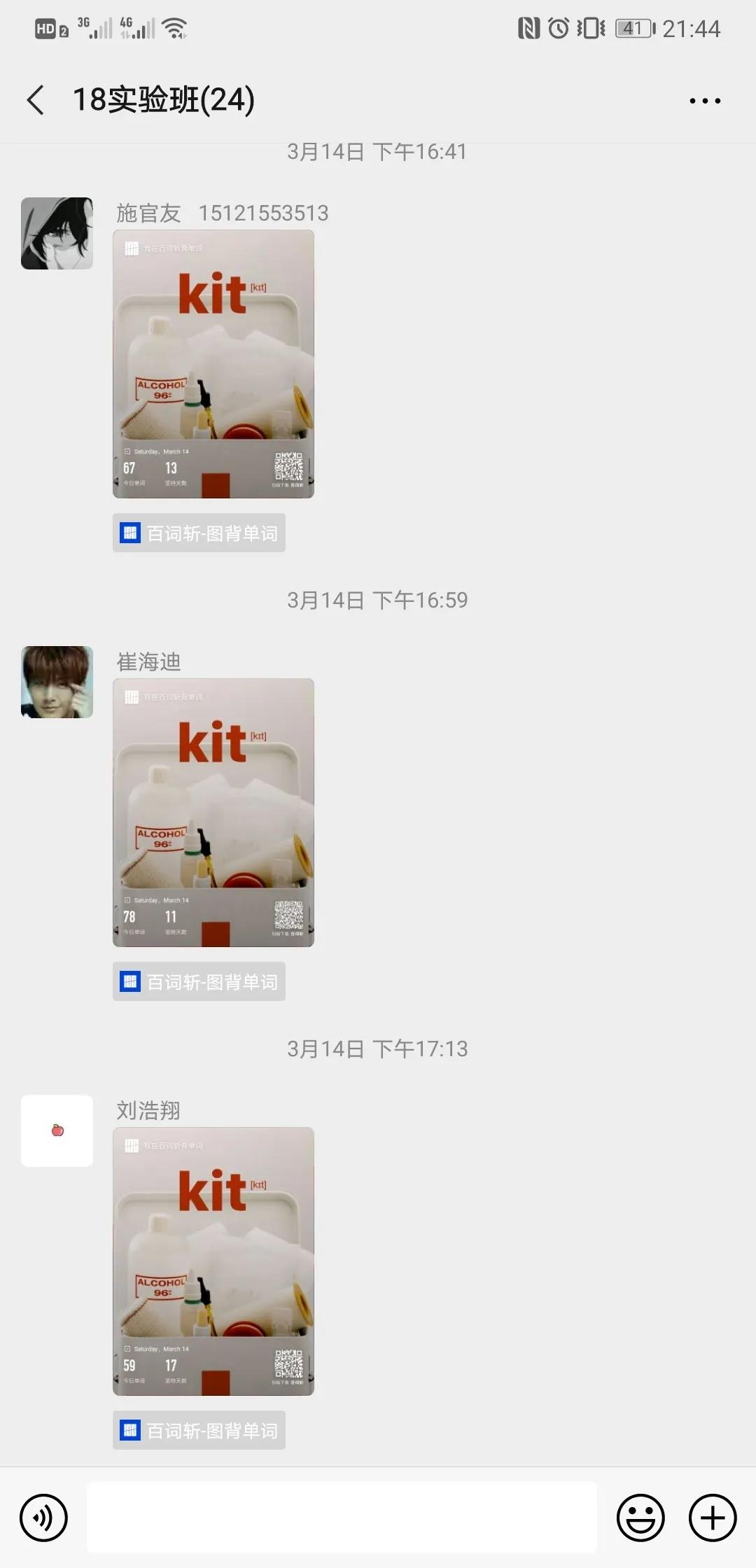This screenshot has width=756, height=1568.
Task: Open 施官友's profile avatar
Action: point(57,233)
